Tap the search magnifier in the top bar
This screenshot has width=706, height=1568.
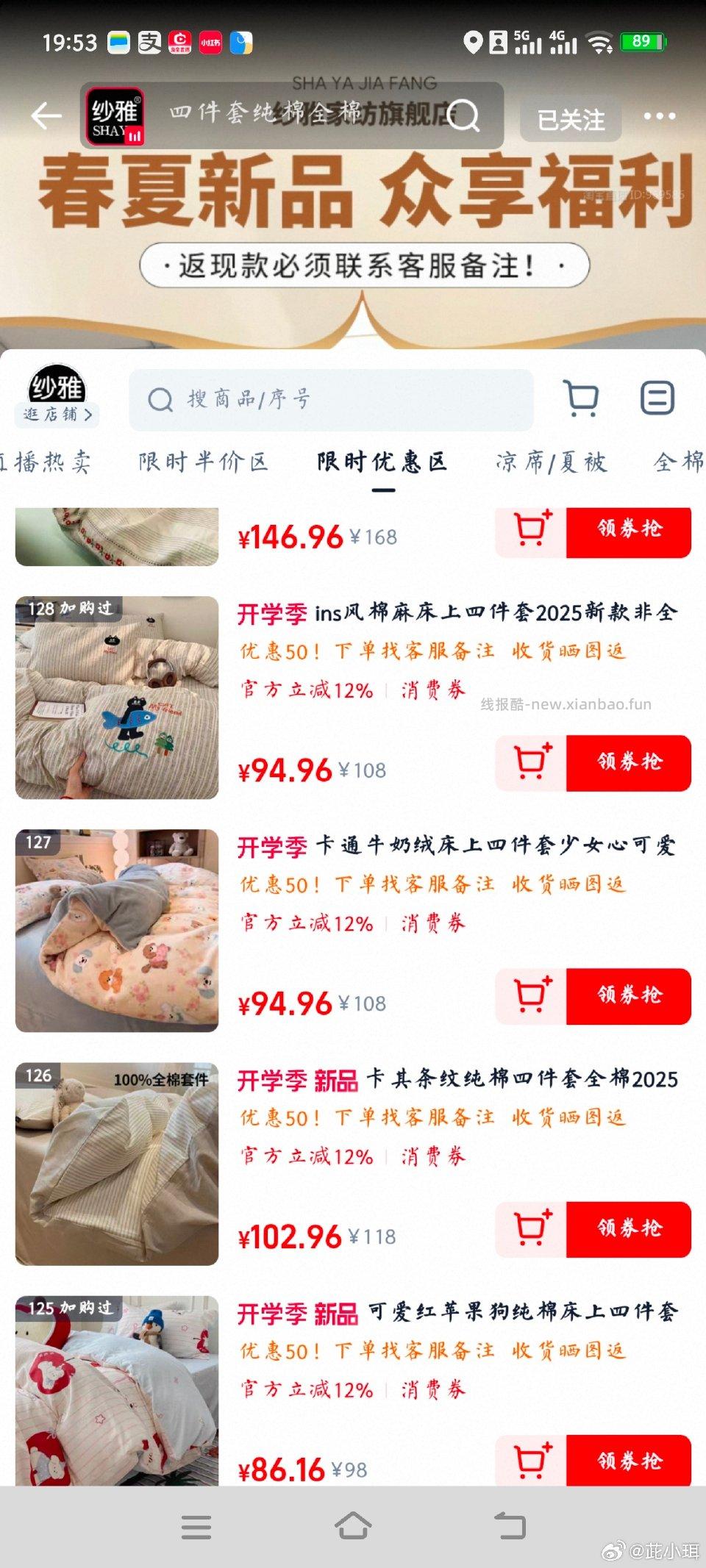click(463, 115)
